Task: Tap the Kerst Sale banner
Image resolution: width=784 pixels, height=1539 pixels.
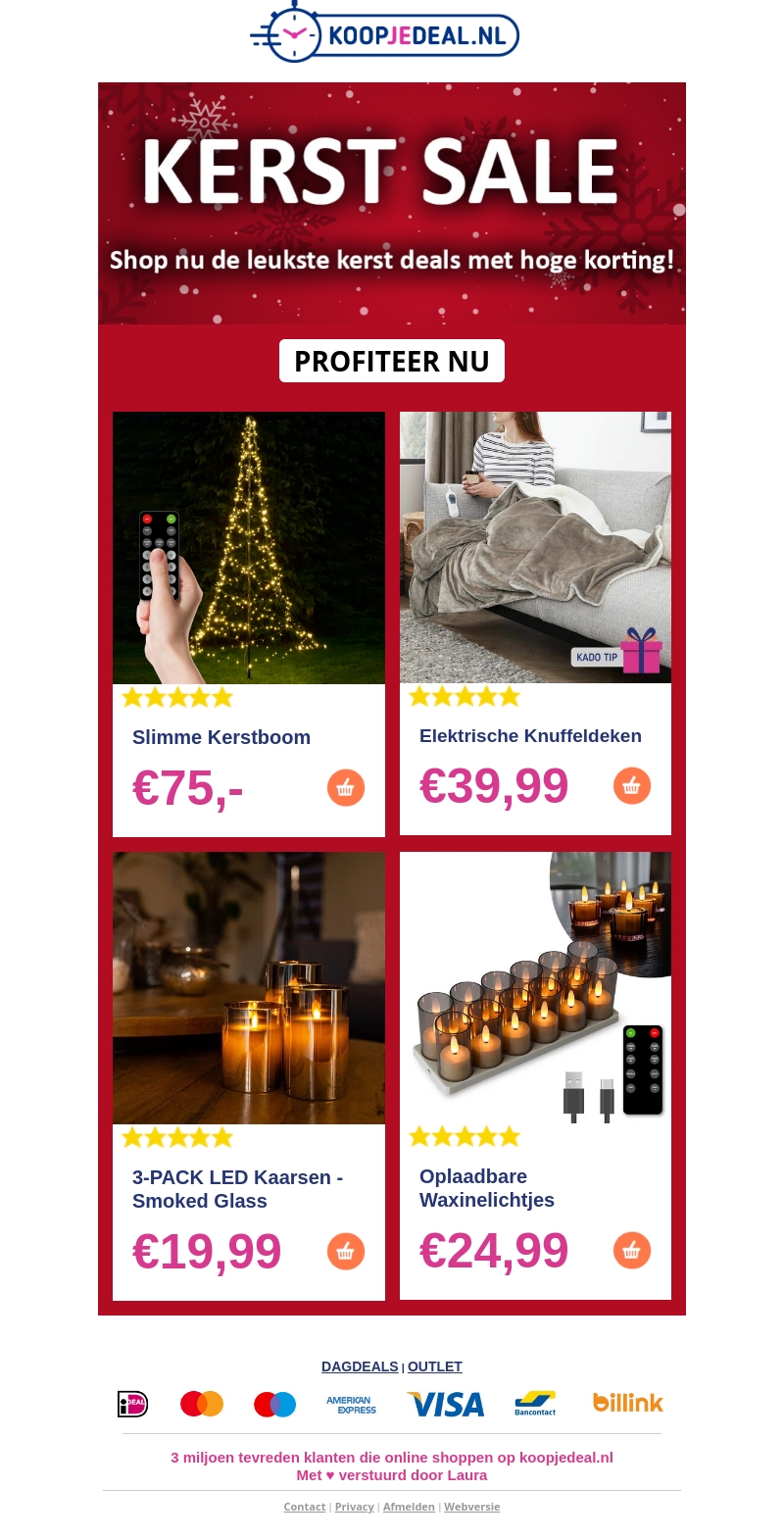Action: [x=391, y=203]
